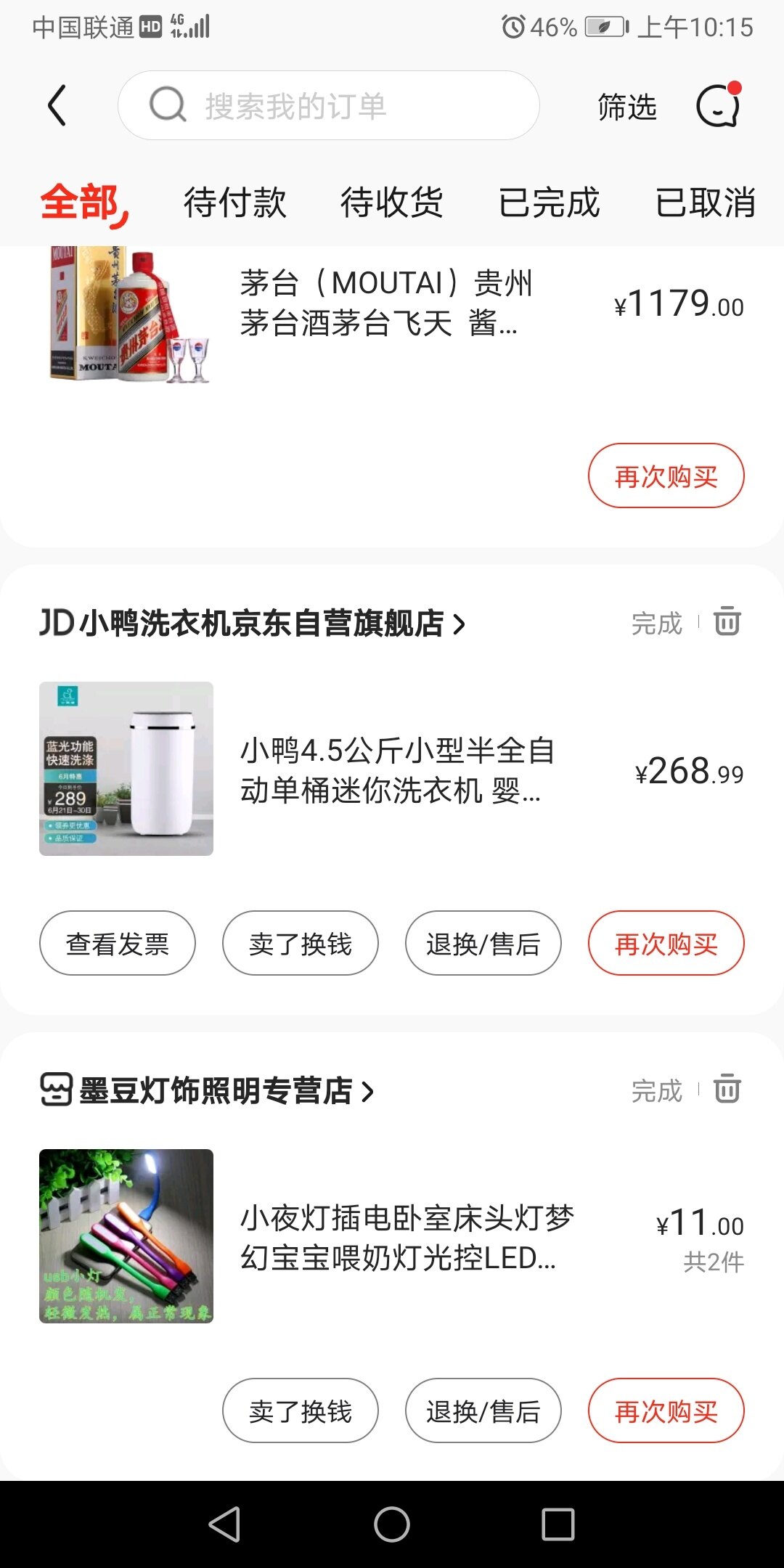Rebuy the 茅台 order with 再次购买
This screenshot has width=784, height=1568.
[666, 476]
